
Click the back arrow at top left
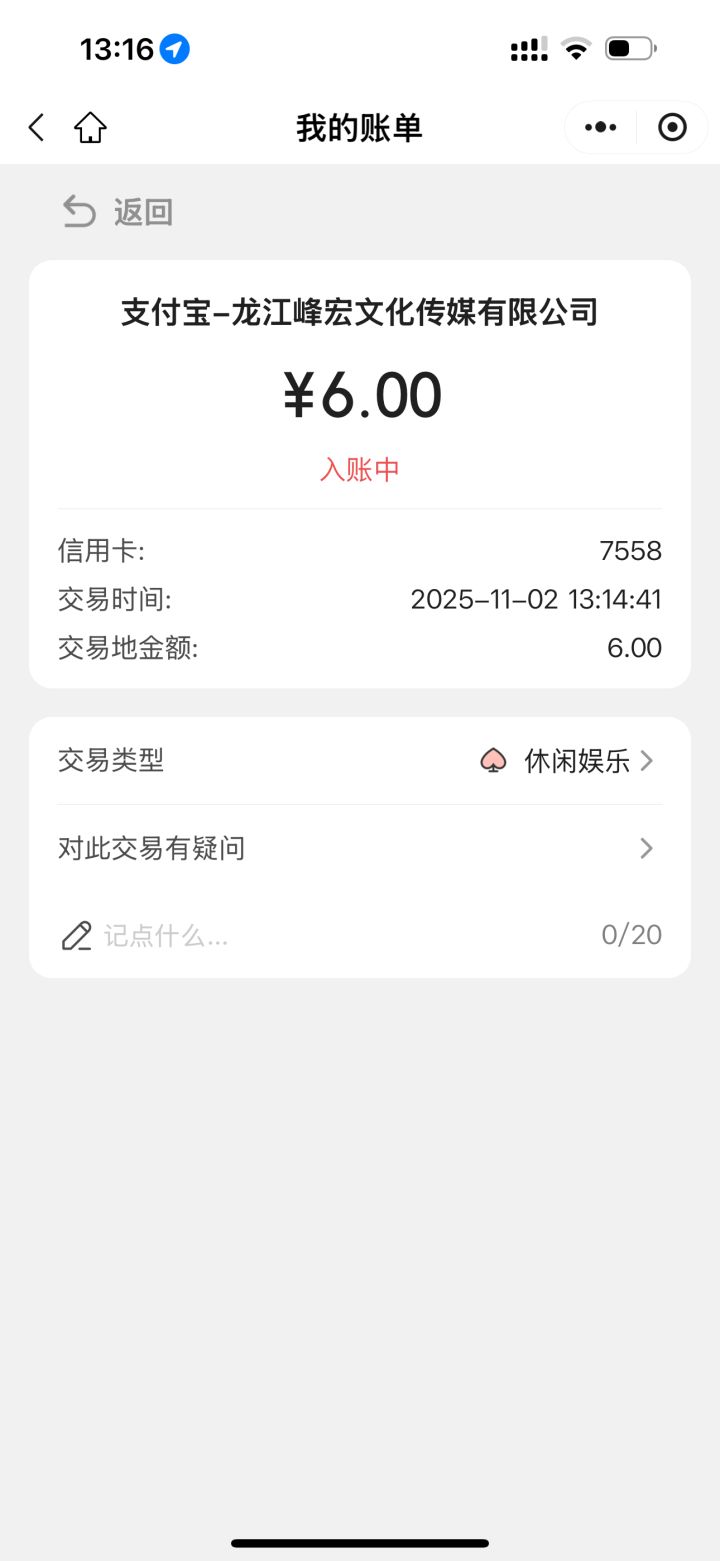click(x=35, y=127)
